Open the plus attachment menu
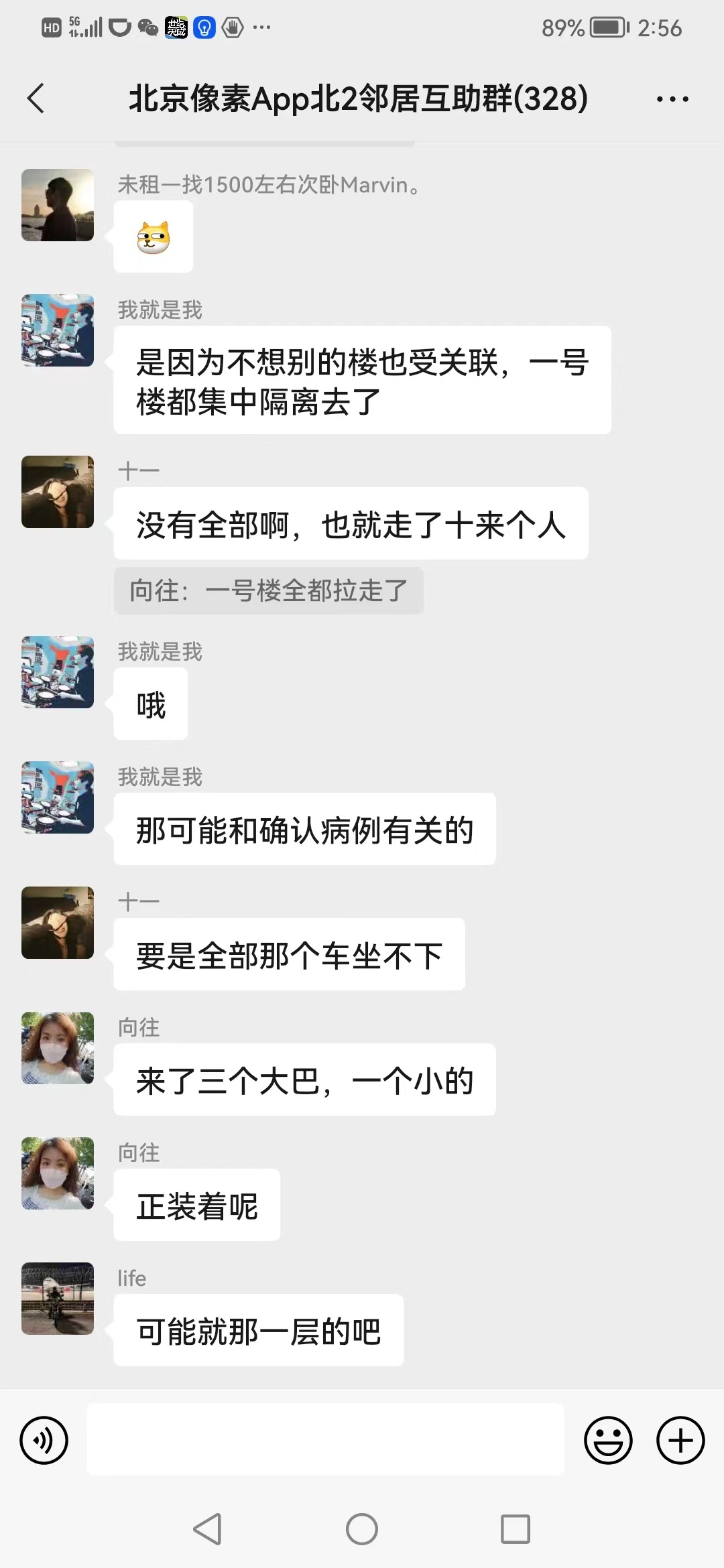This screenshot has height=1568, width=724. pos(680,1440)
